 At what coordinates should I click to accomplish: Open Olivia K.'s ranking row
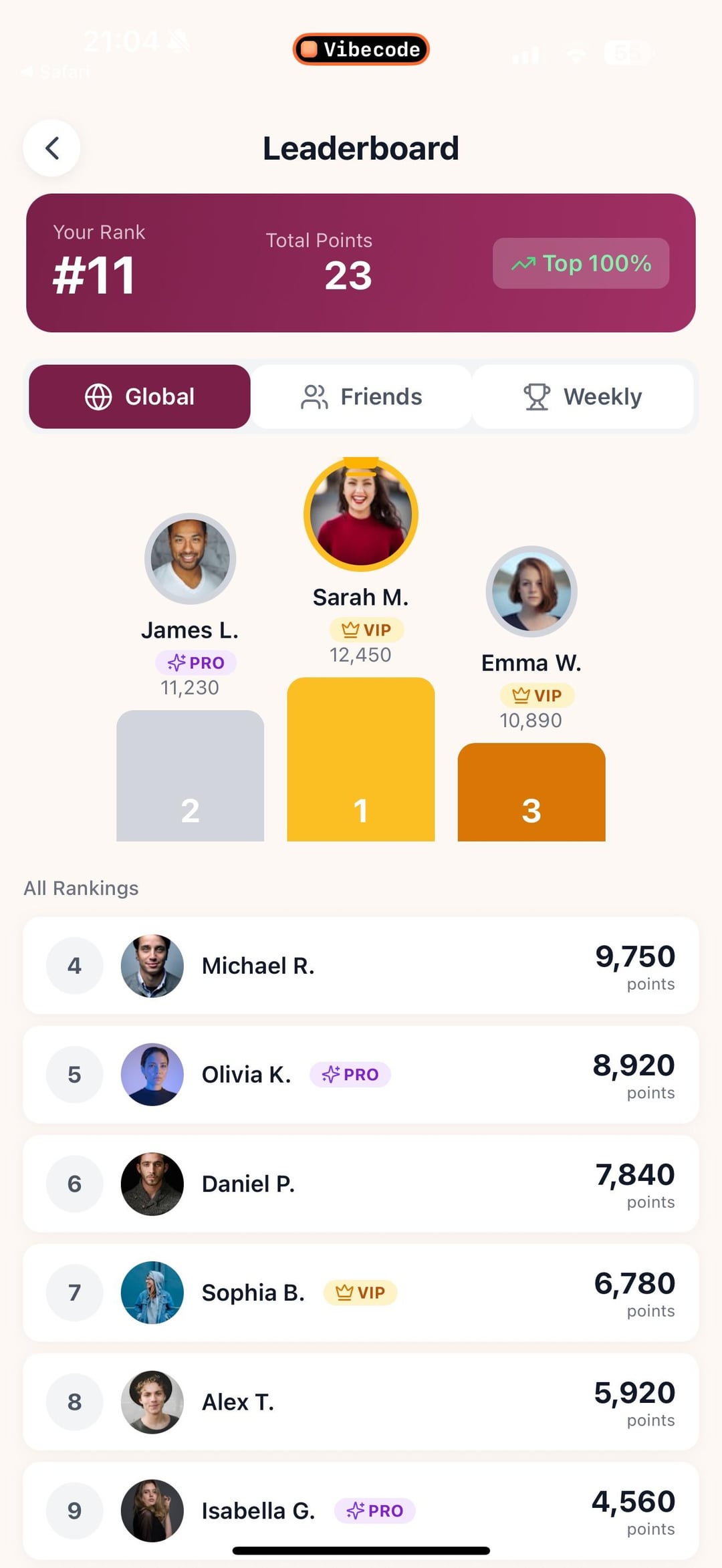click(x=361, y=1074)
